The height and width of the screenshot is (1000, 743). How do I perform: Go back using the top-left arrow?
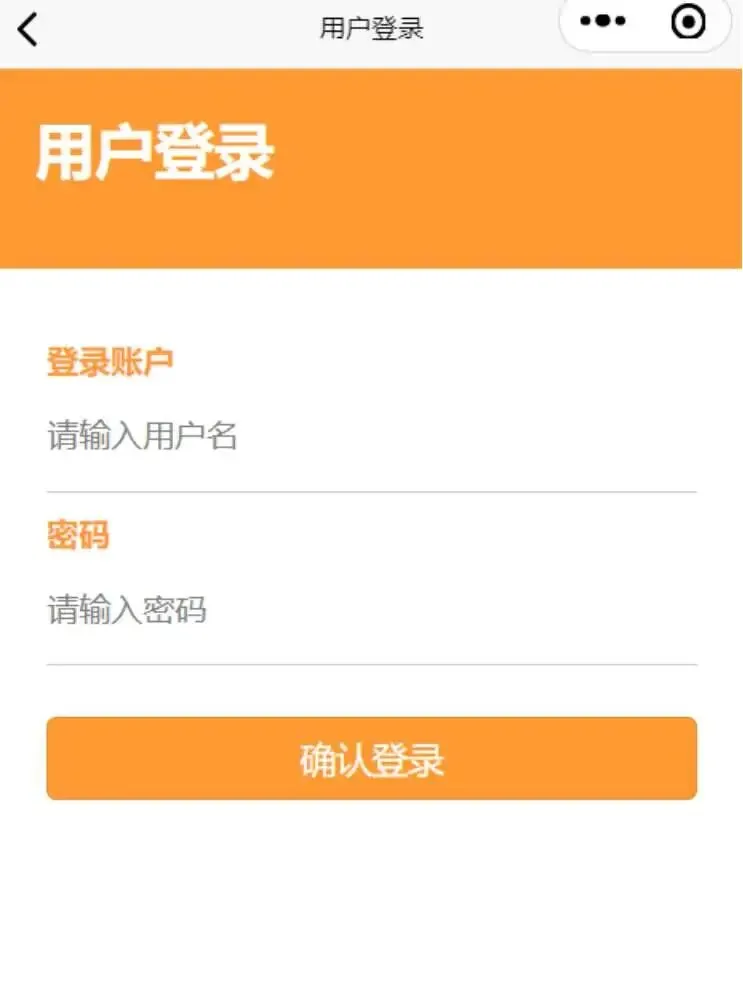pyautogui.click(x=27, y=29)
